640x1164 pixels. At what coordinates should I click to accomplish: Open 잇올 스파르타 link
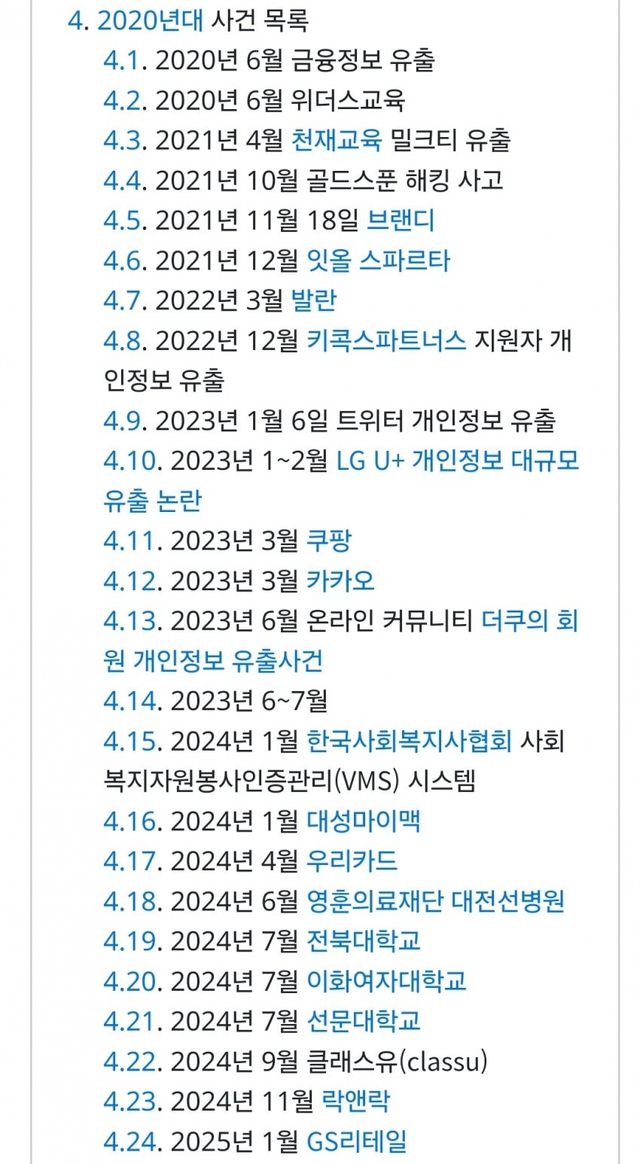pos(378,261)
